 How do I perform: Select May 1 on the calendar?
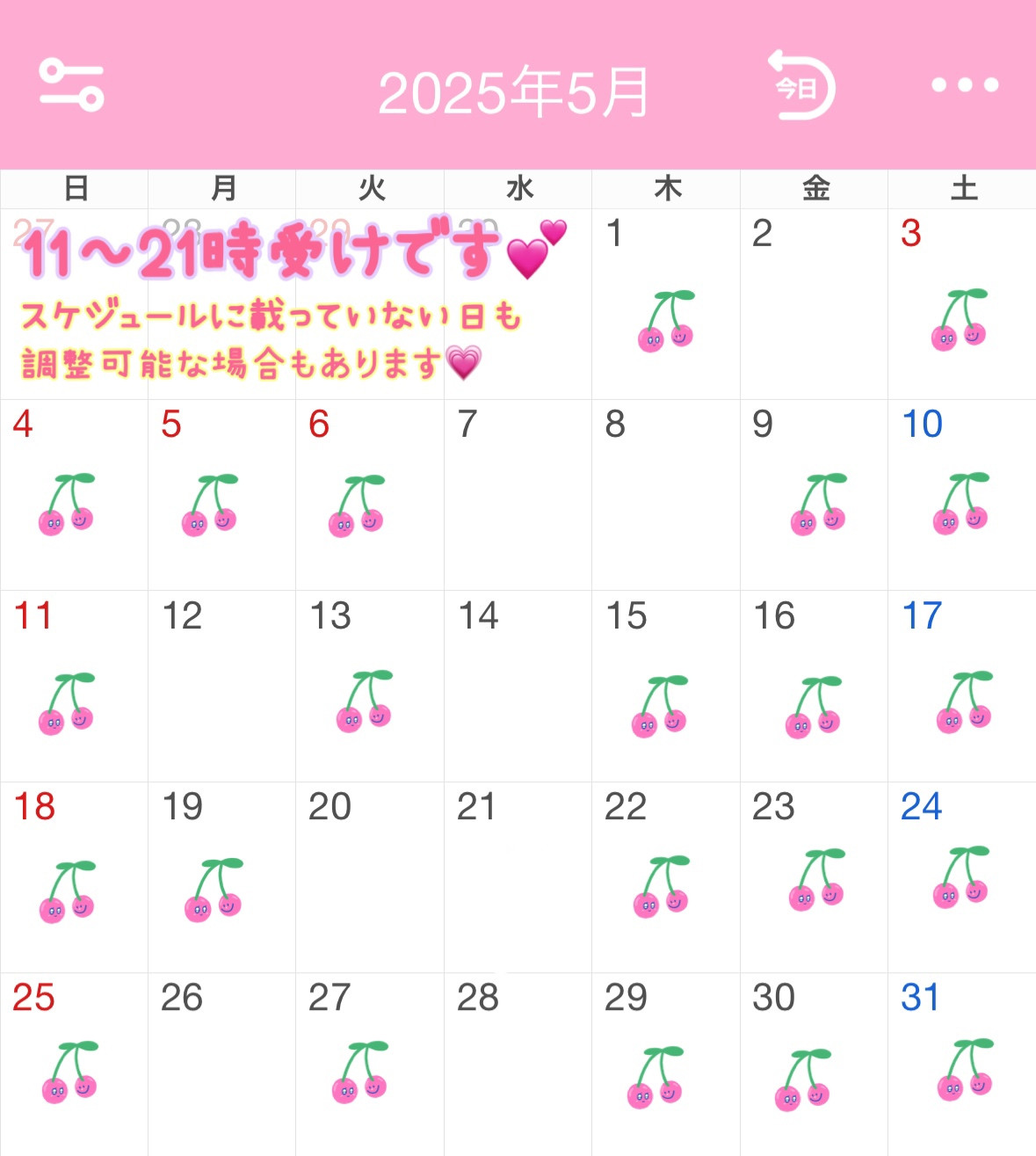coord(665,303)
